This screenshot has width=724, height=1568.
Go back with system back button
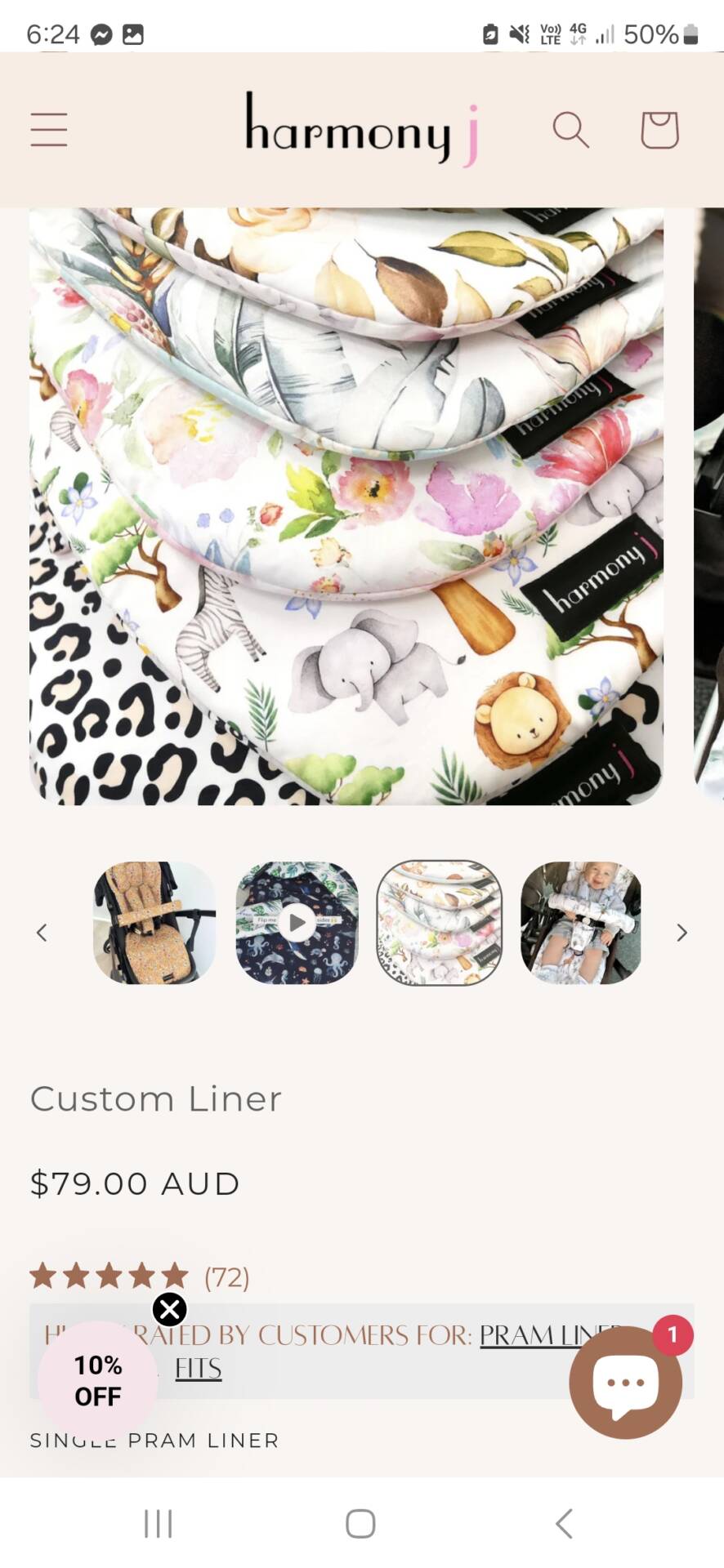coord(564,1524)
